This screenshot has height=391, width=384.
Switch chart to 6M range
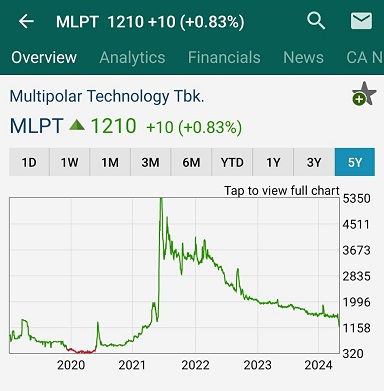point(191,162)
